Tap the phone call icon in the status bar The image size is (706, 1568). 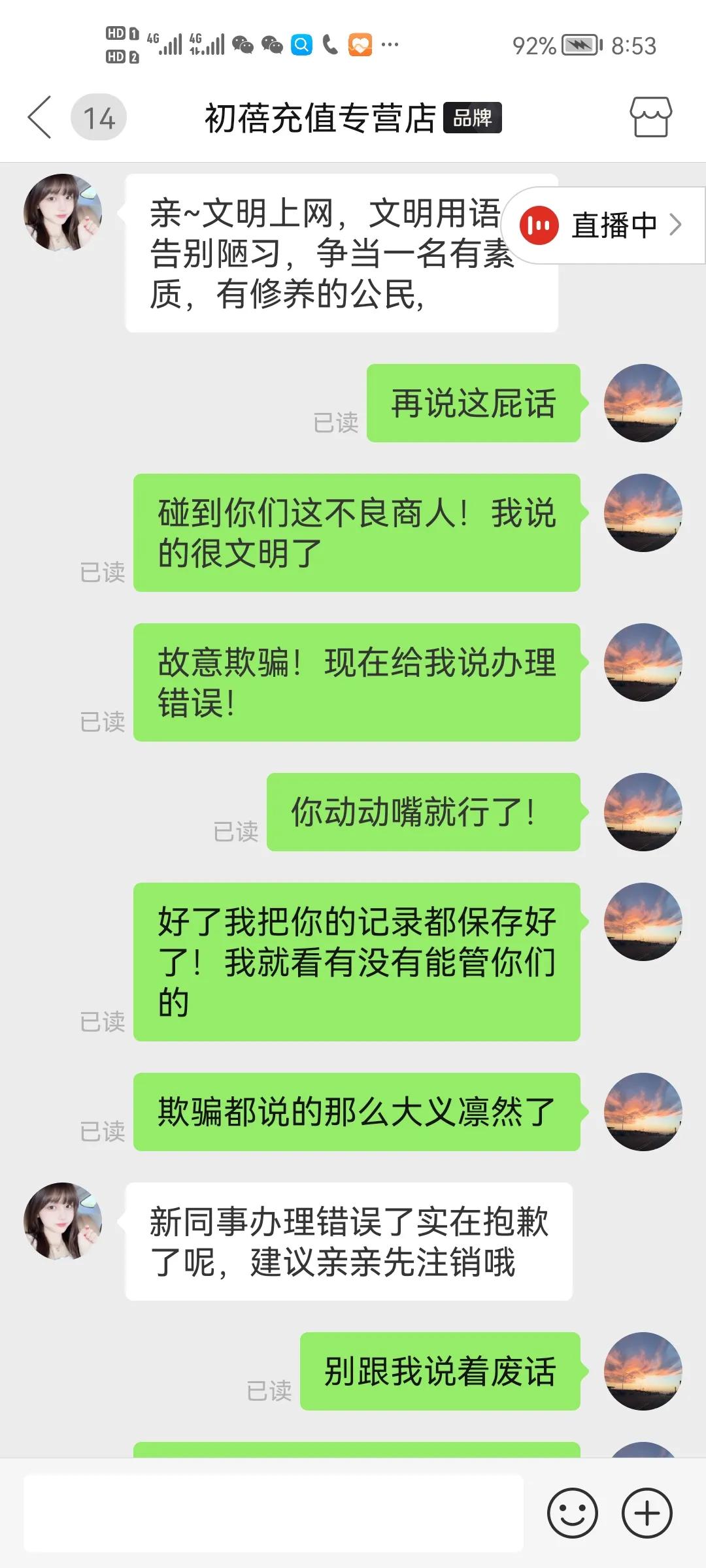tap(331, 44)
